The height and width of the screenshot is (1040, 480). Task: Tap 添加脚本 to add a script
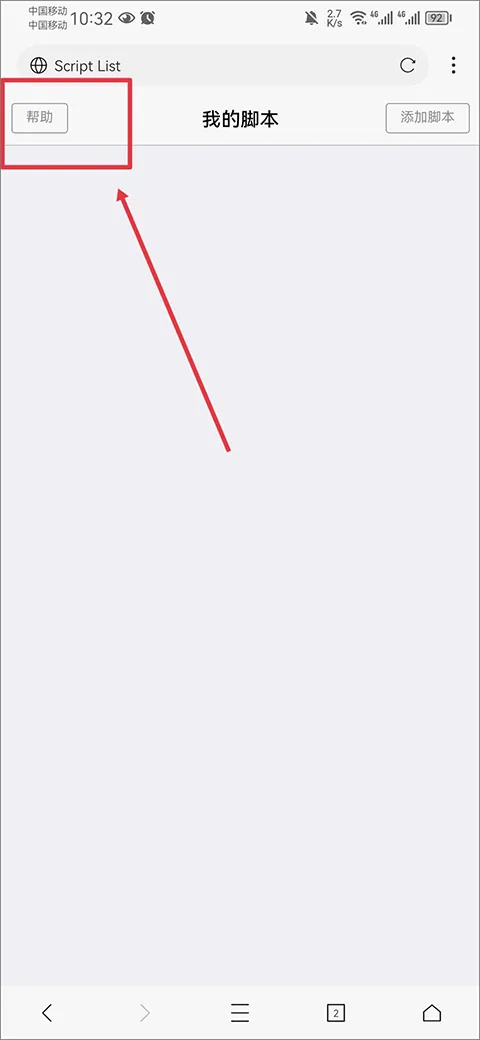click(428, 118)
